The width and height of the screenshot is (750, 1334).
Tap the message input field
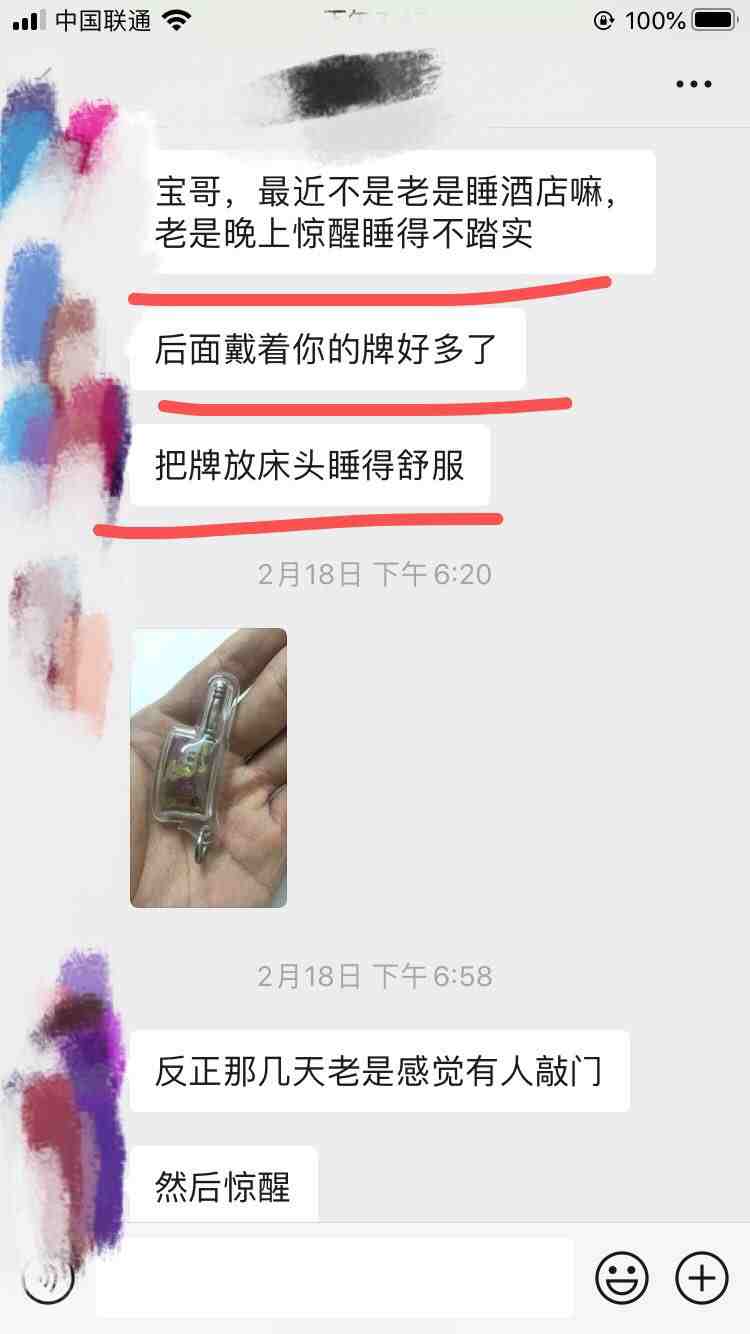(x=334, y=1277)
